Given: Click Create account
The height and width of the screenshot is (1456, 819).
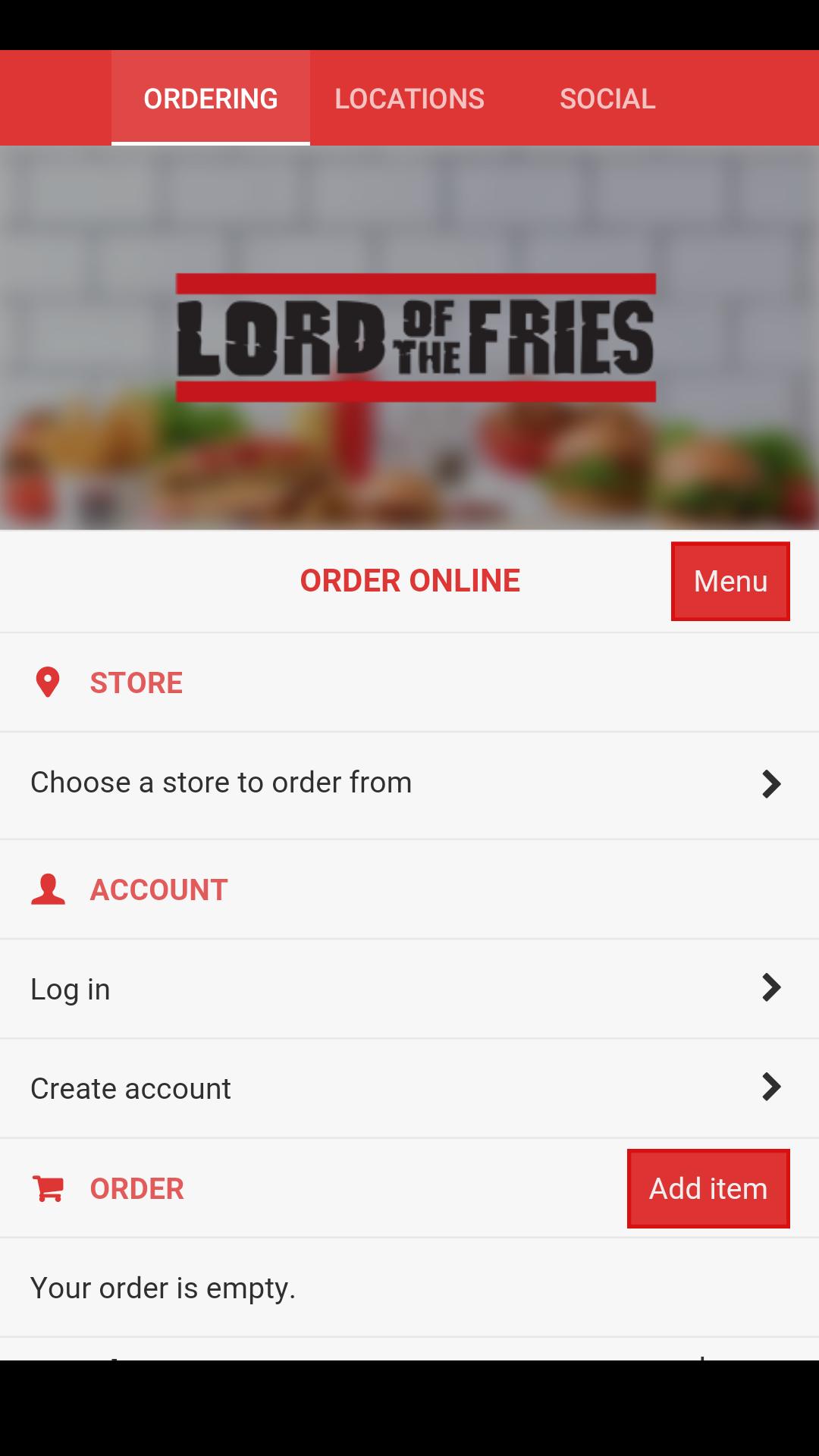Looking at the screenshot, I should click(130, 1088).
